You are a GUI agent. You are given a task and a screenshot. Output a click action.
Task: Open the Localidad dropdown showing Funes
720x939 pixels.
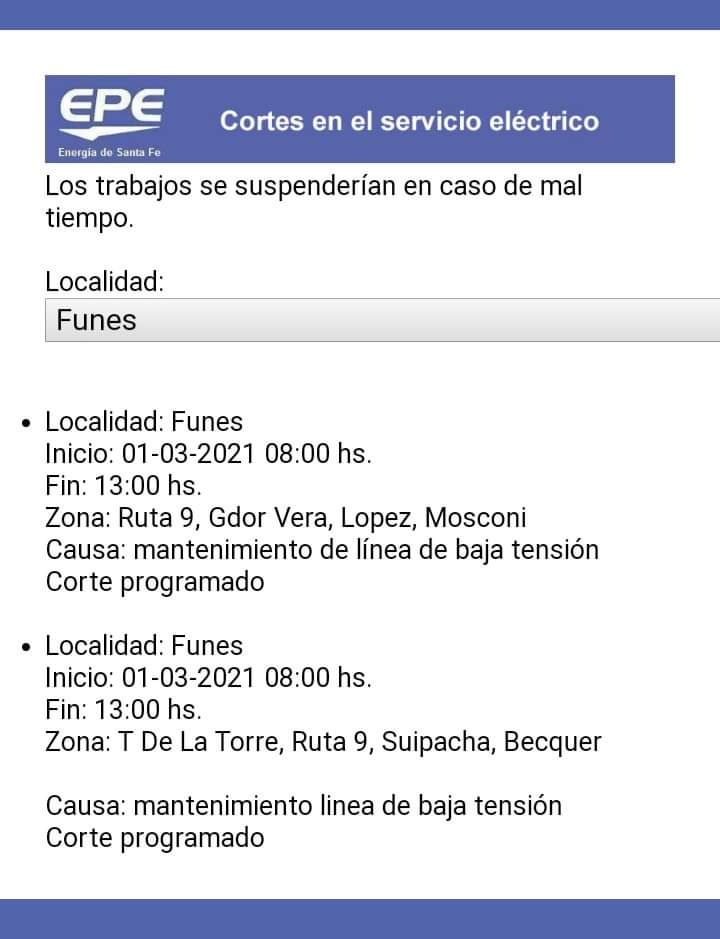382,320
